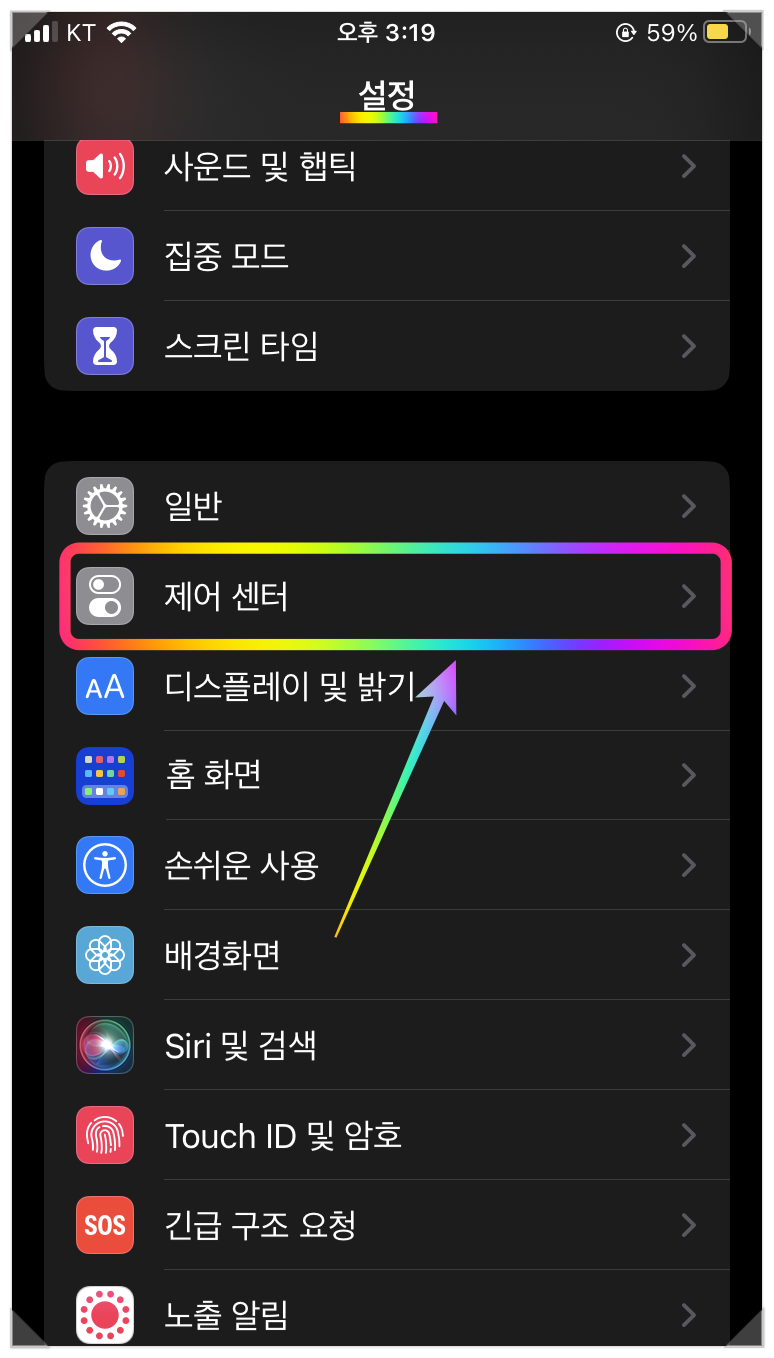Open the 홈 화면 settings row
The image size is (774, 1358).
click(x=387, y=776)
